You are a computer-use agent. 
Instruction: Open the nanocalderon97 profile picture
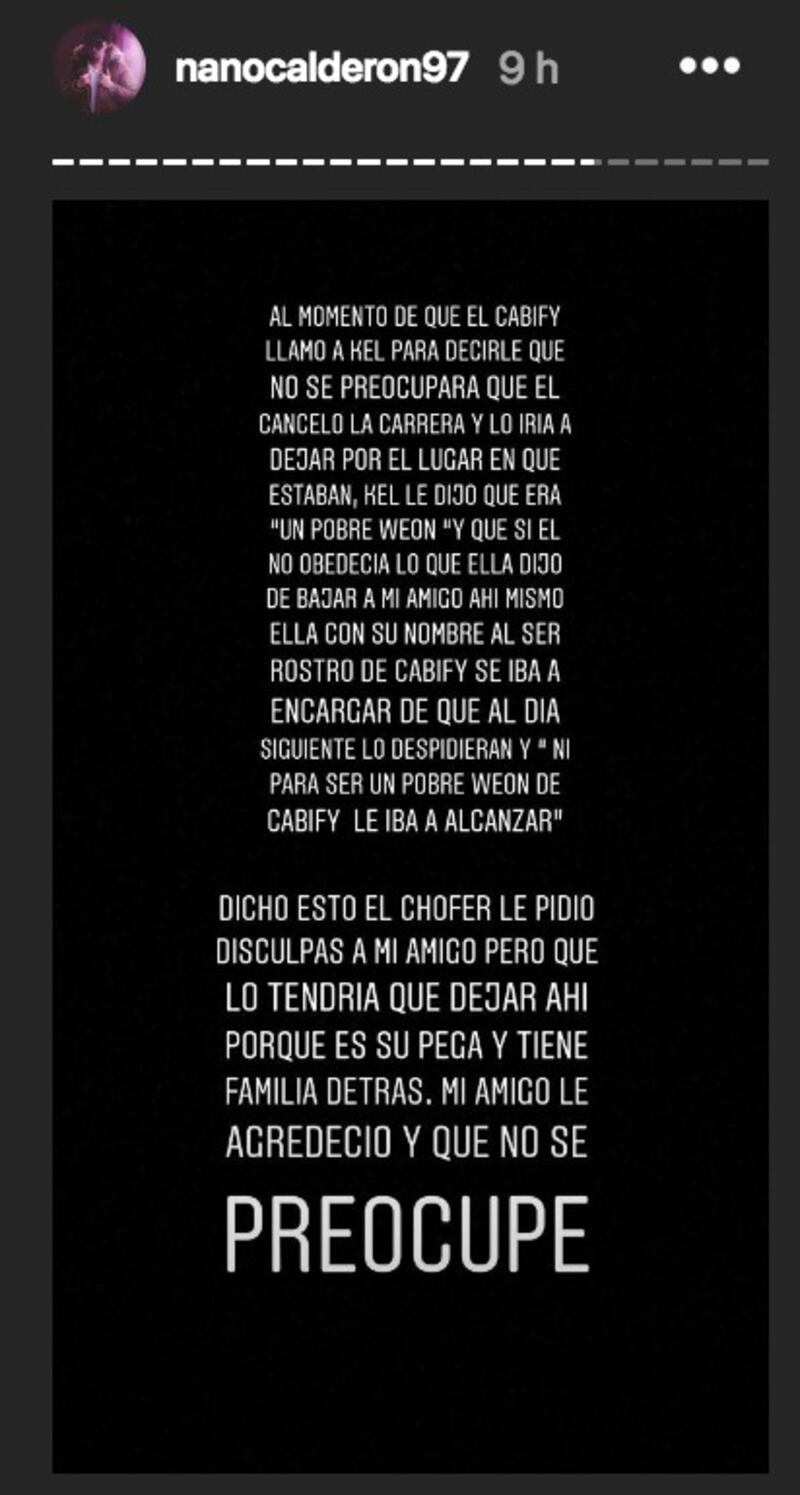[x=99, y=67]
